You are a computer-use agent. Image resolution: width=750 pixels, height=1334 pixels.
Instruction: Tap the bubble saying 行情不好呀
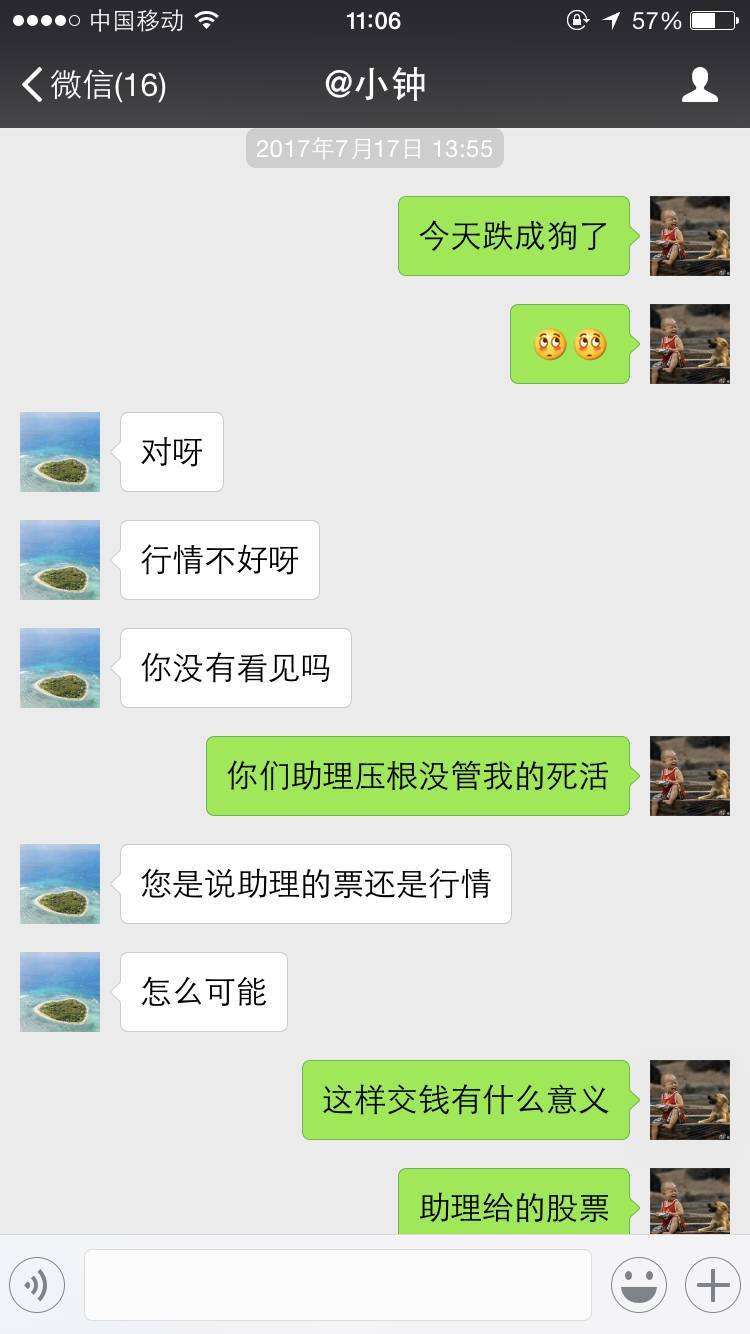point(219,559)
